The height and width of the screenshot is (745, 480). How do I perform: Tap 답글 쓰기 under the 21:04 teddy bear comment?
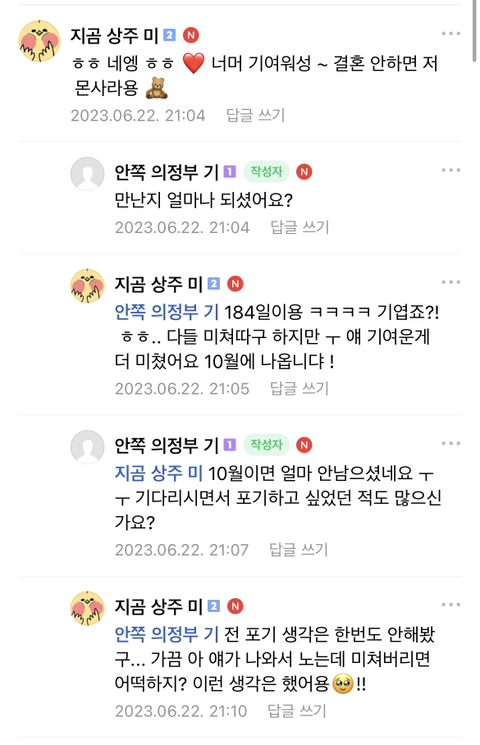[x=255, y=115]
